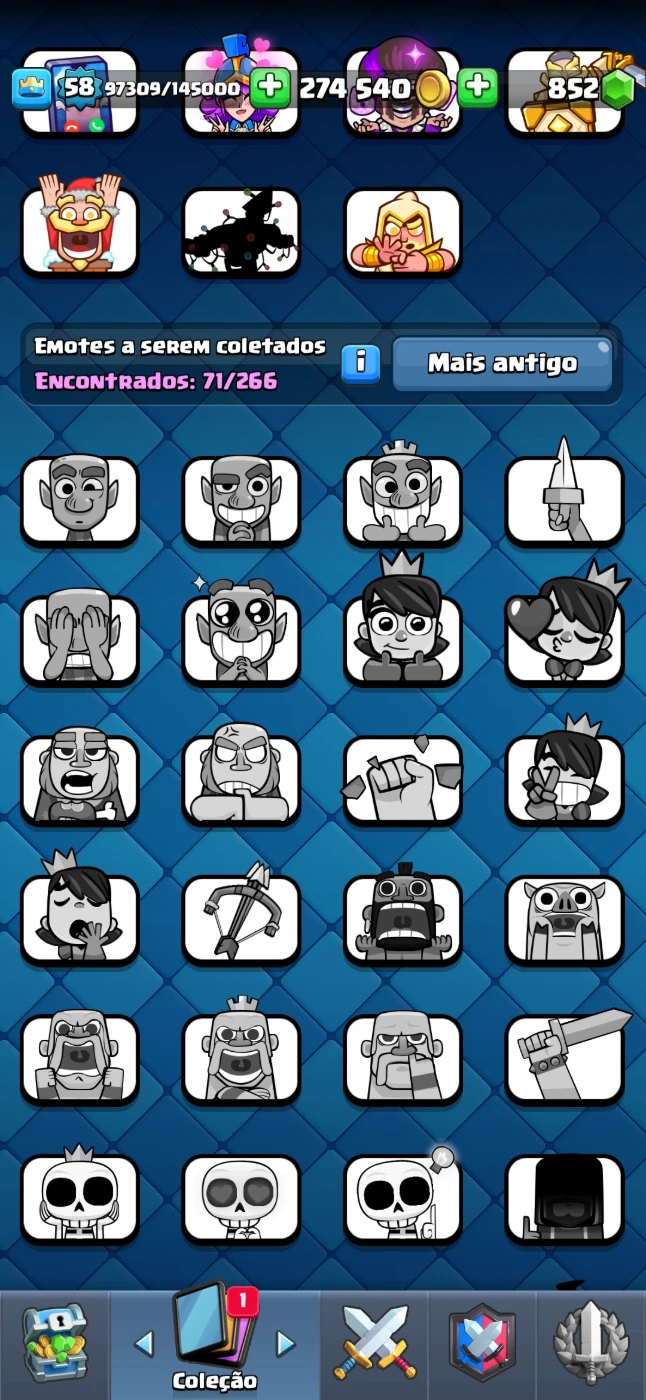The image size is (646, 1400).
Task: View the locked crossbow emote
Action: pyautogui.click(x=241, y=918)
